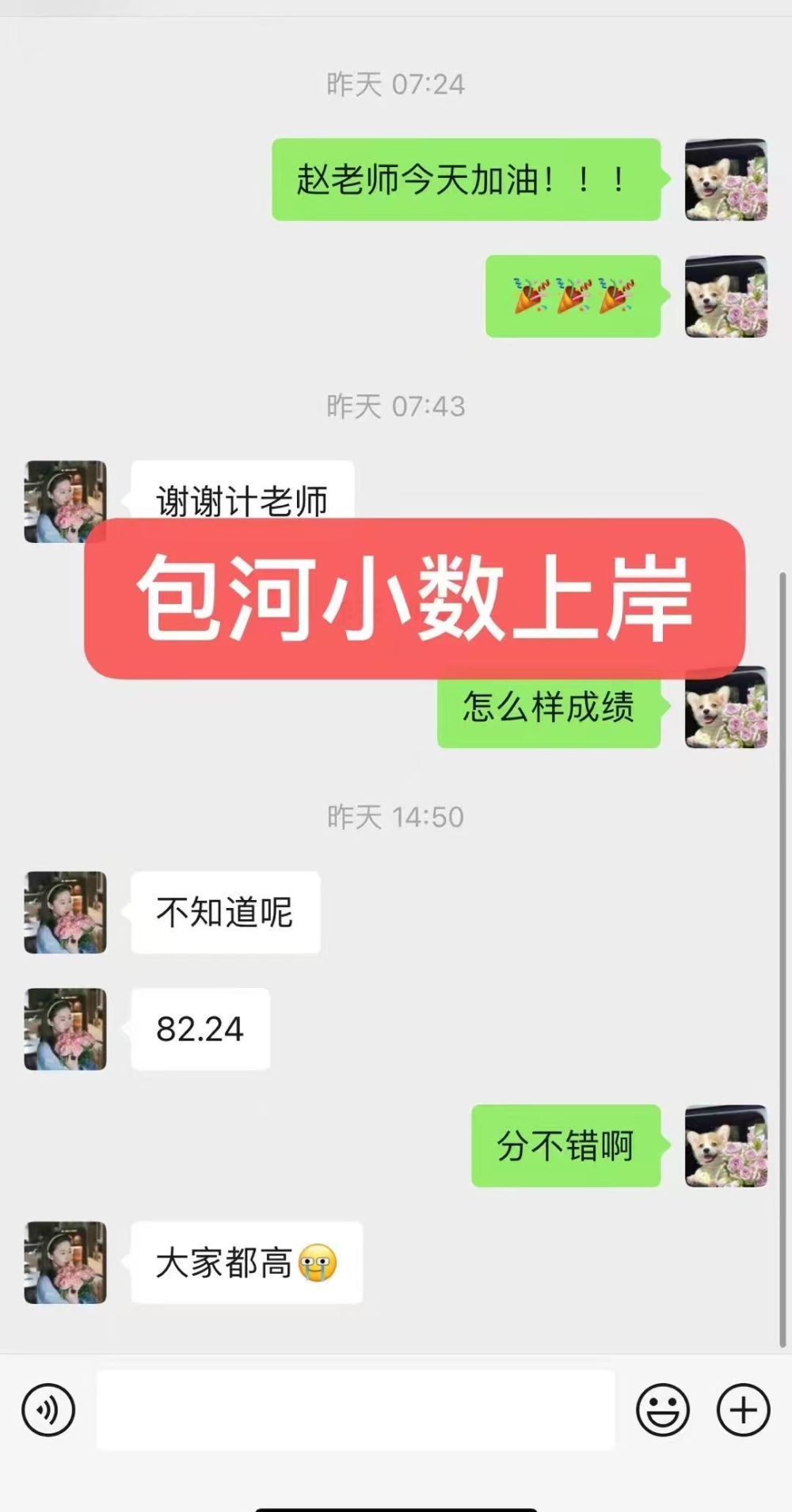The height and width of the screenshot is (1512, 792).
Task: Open the emoji sticker picker
Action: 663,1410
